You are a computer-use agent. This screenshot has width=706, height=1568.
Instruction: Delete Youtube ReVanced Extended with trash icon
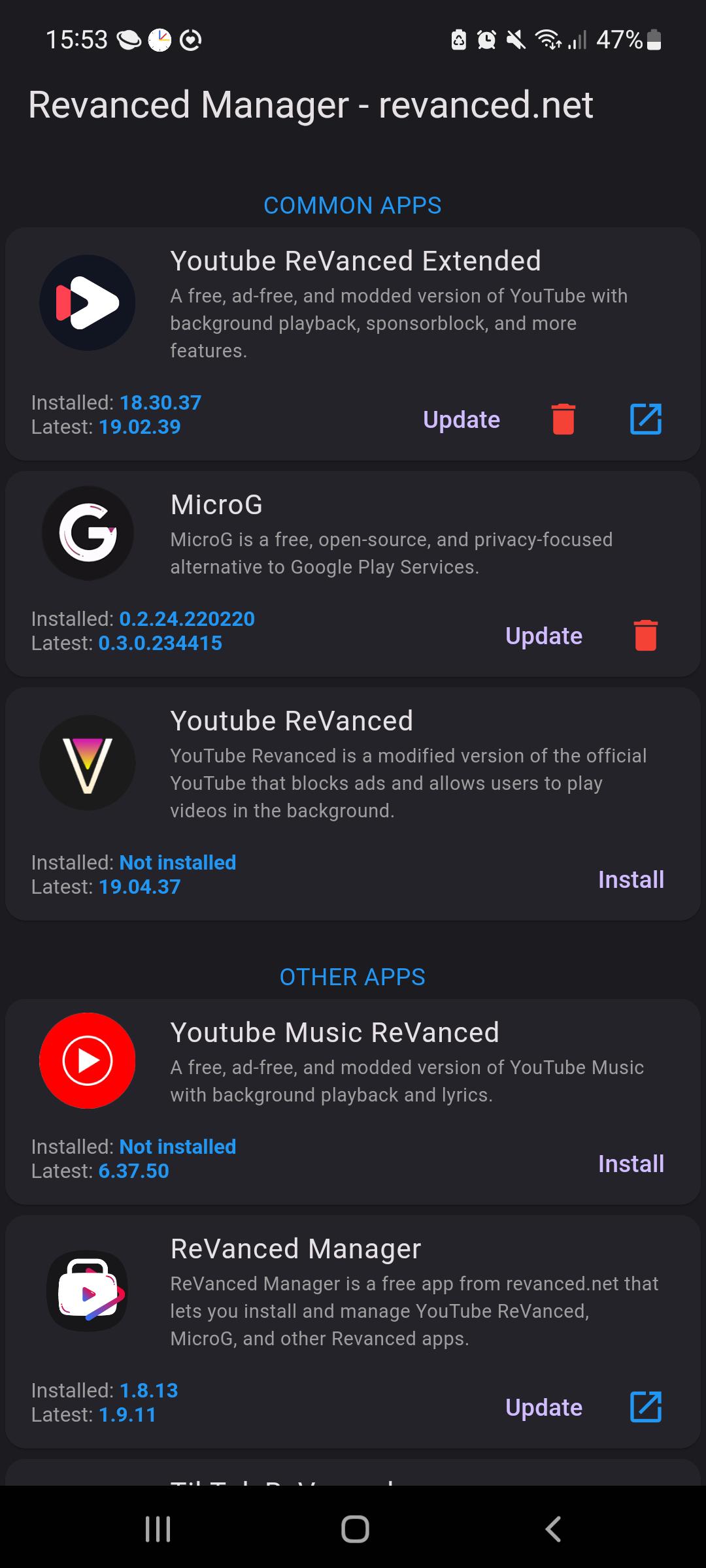click(563, 419)
